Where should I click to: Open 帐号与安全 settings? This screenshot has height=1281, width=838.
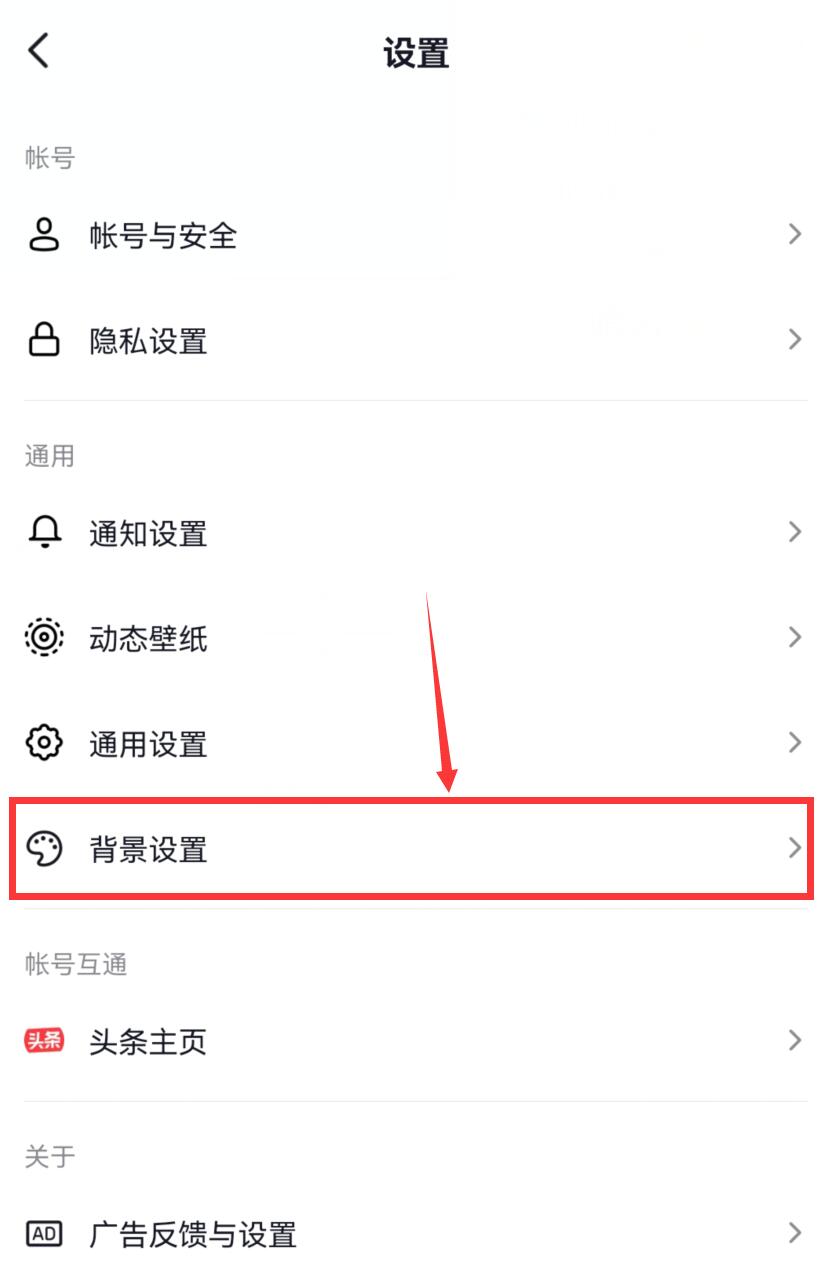163,236
